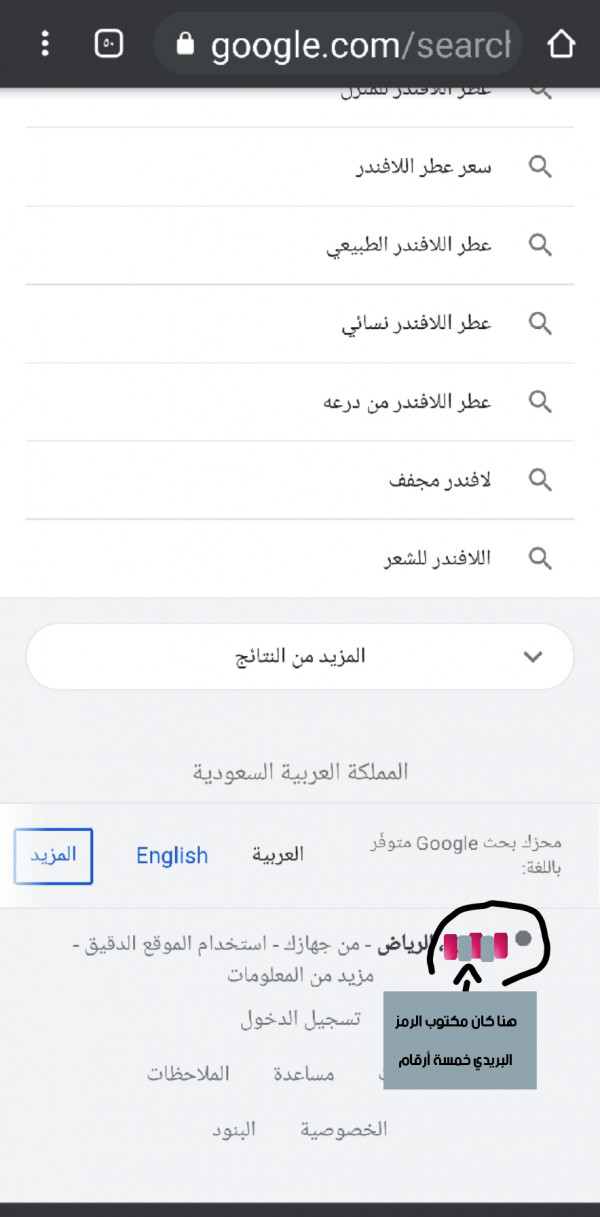The image size is (600, 1217).
Task: Open the مساعدة help link
Action: click(304, 1075)
